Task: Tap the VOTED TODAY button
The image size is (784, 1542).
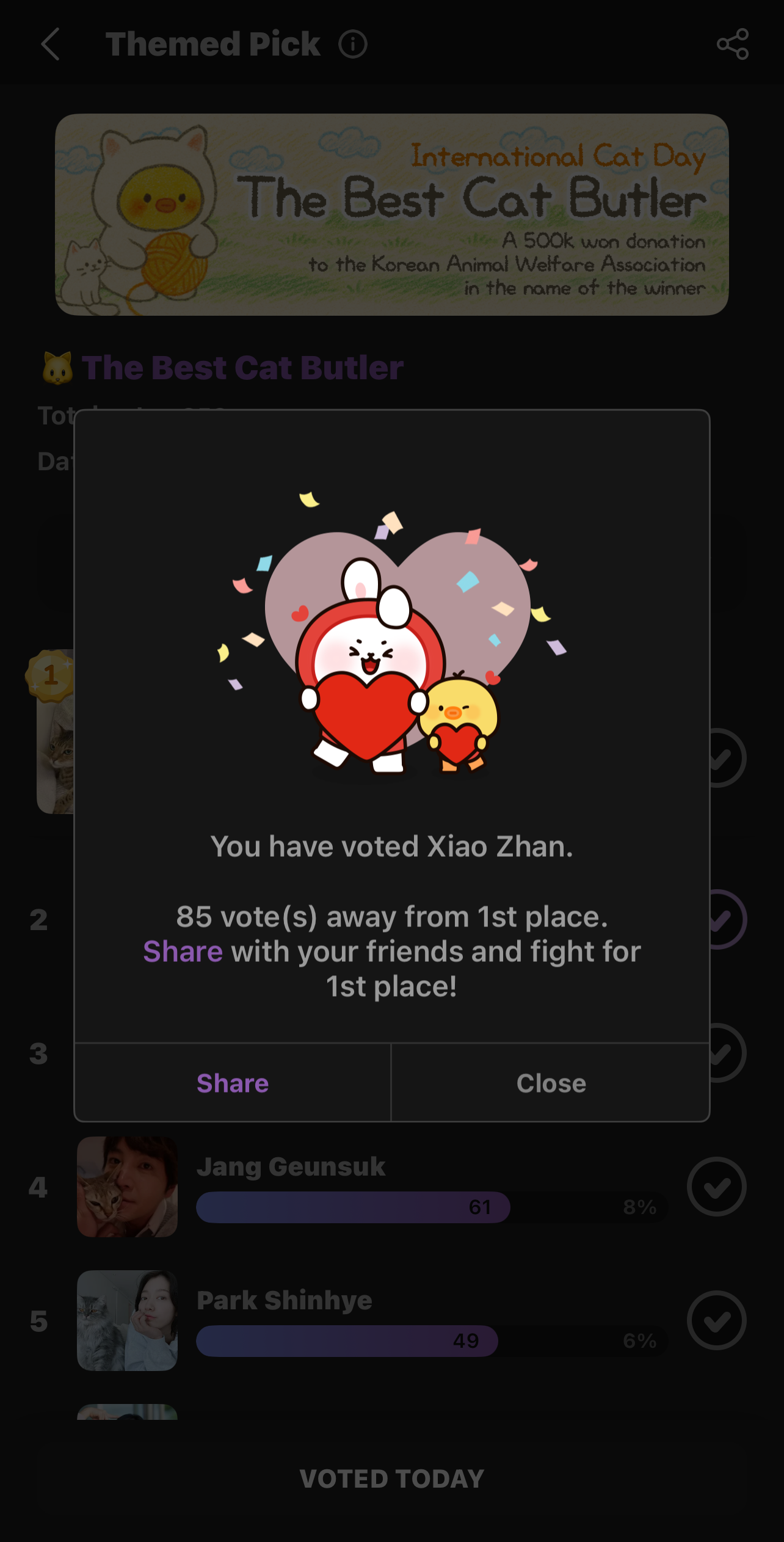Action: [x=392, y=1479]
